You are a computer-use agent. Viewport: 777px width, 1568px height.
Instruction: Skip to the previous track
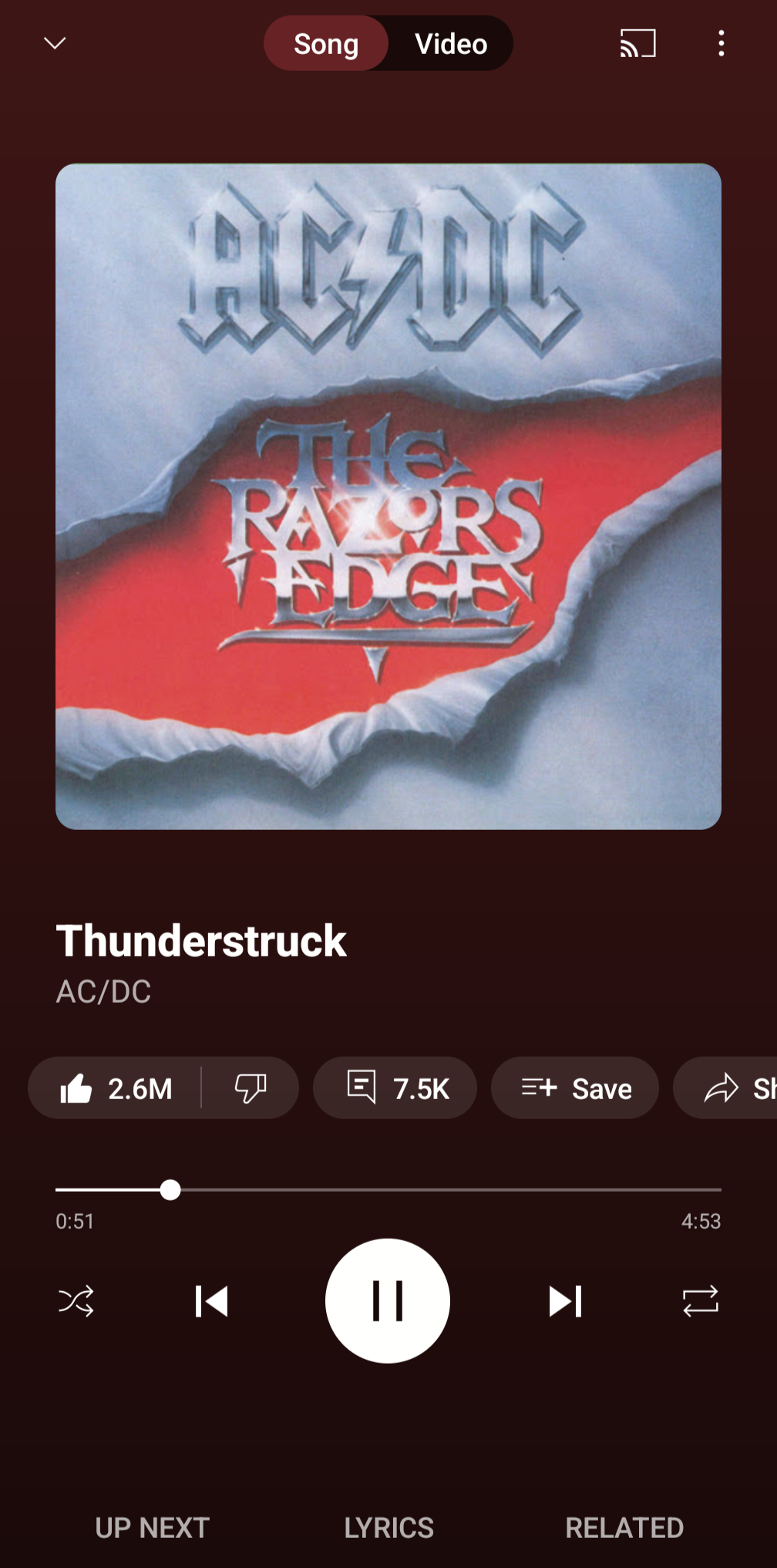(x=212, y=1301)
